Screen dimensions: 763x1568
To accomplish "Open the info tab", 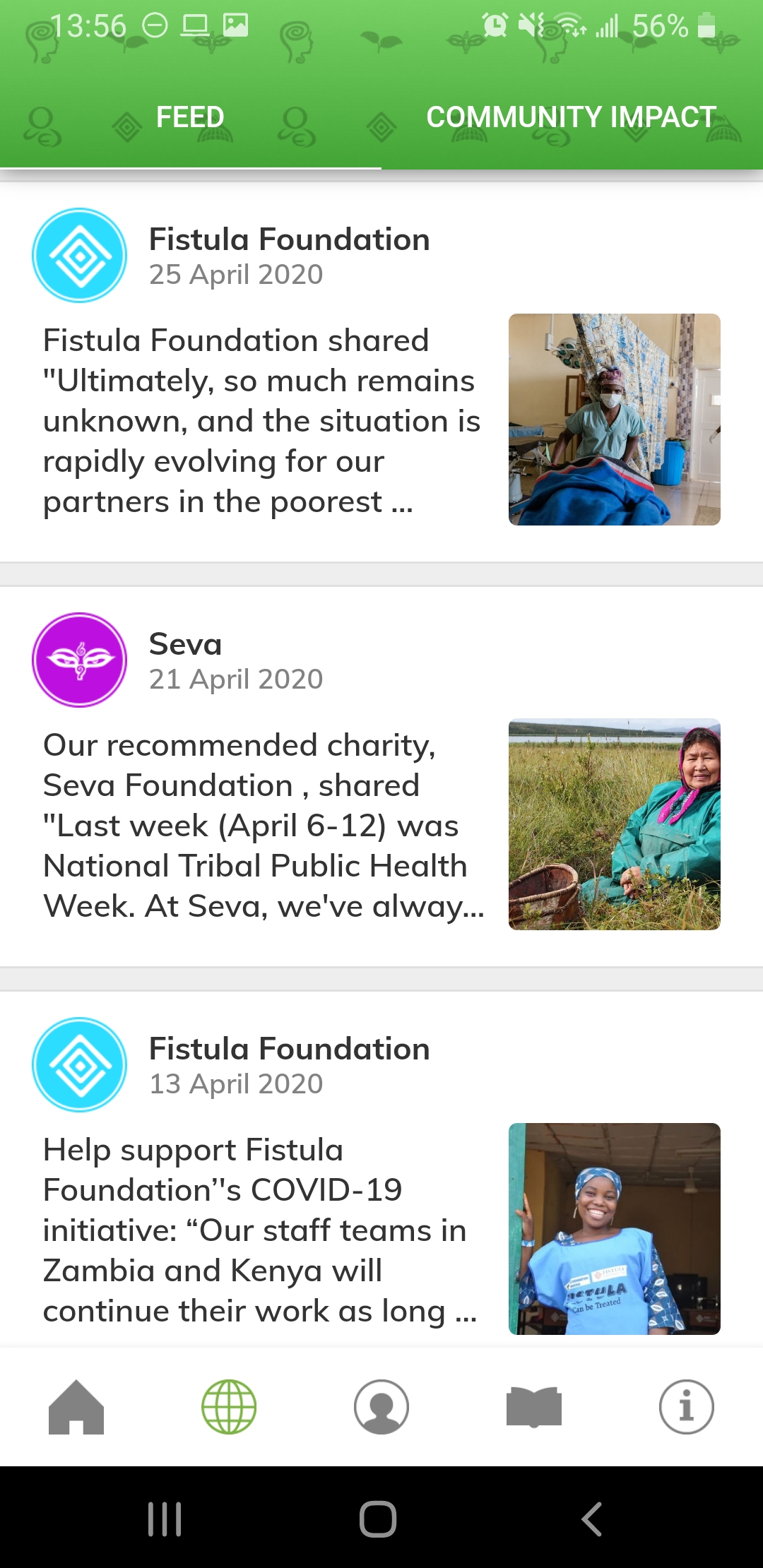I will [x=686, y=1406].
